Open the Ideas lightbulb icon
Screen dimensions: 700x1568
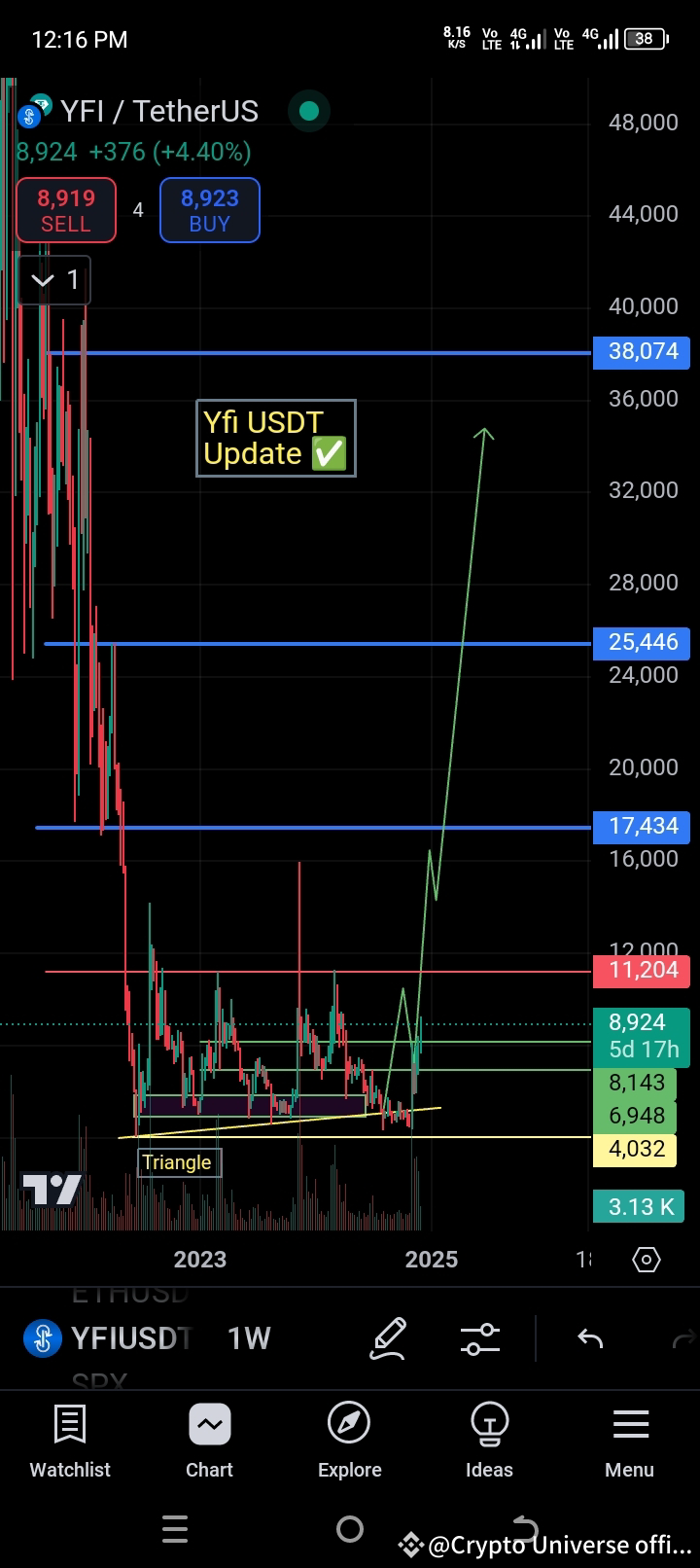(x=489, y=1425)
